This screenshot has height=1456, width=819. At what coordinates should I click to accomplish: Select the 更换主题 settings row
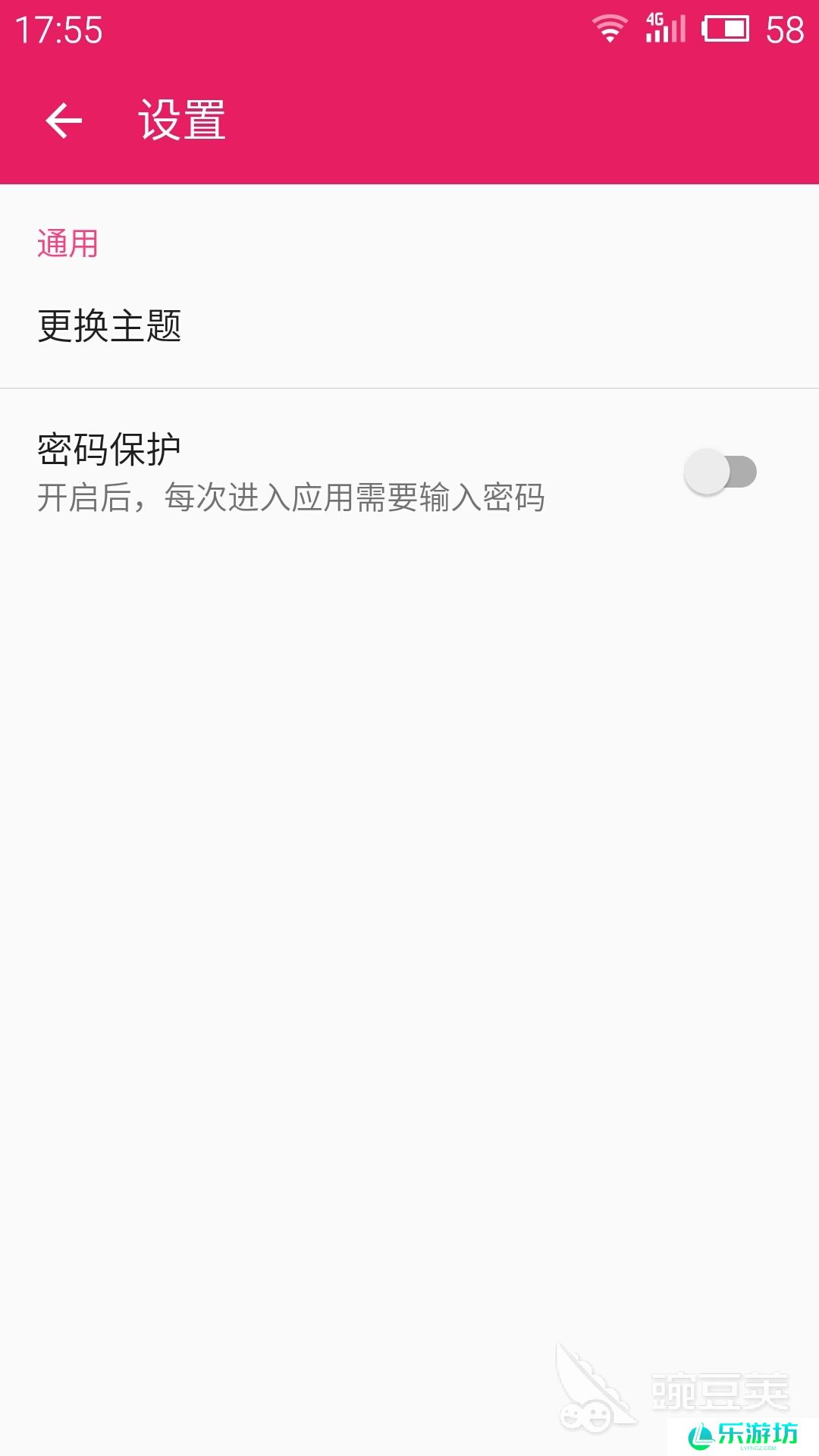pyautogui.click(x=303, y=322)
